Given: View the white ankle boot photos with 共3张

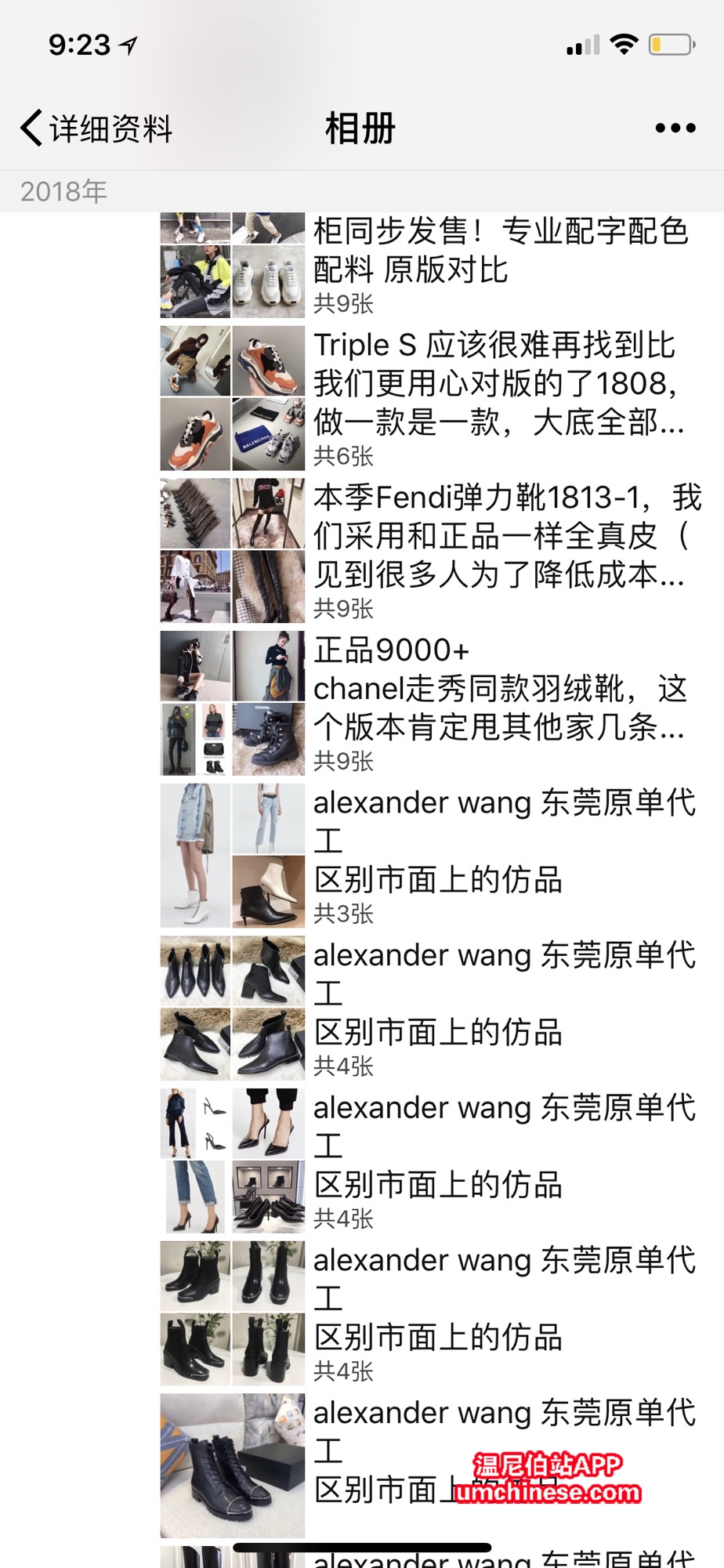Looking at the screenshot, I should point(233,856).
